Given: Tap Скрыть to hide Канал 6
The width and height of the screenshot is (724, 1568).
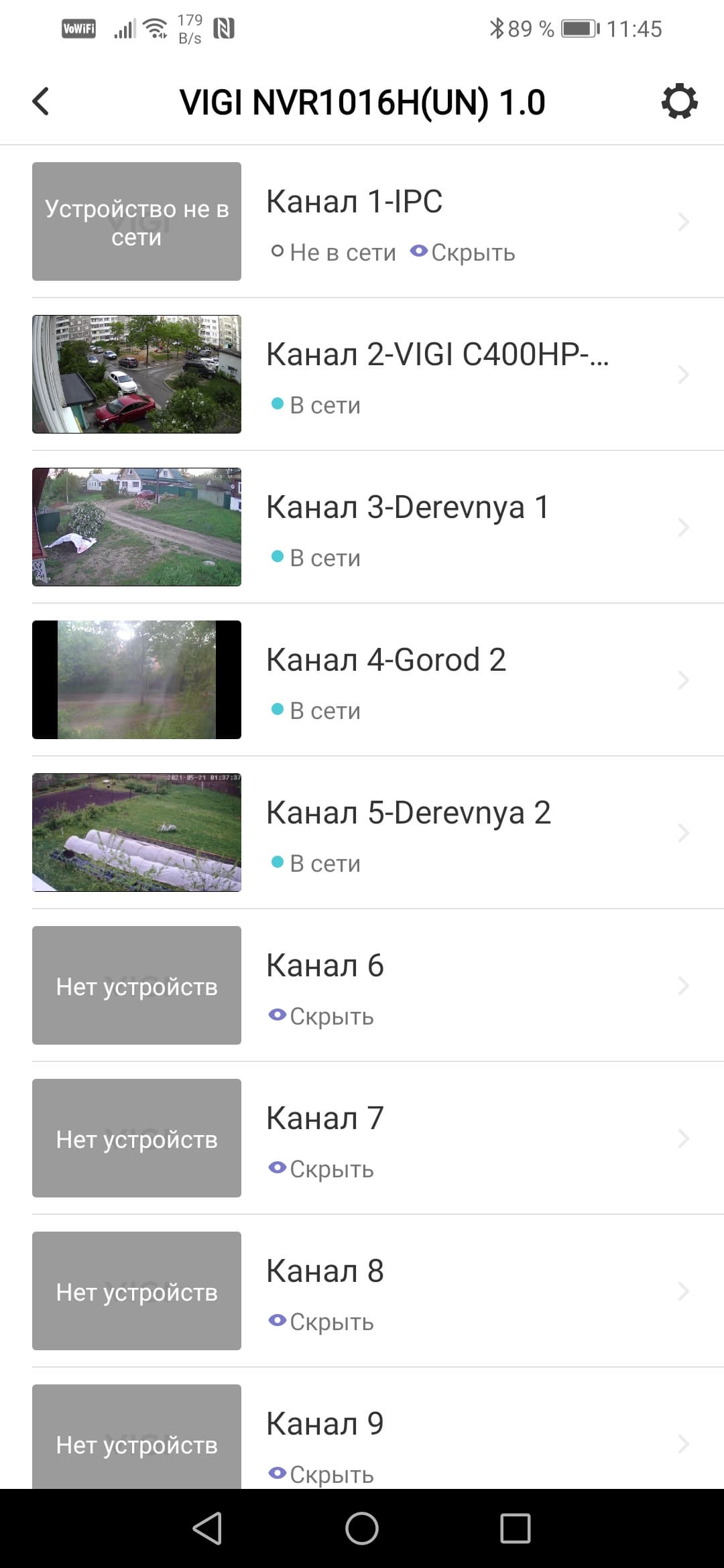Looking at the screenshot, I should 322,1017.
